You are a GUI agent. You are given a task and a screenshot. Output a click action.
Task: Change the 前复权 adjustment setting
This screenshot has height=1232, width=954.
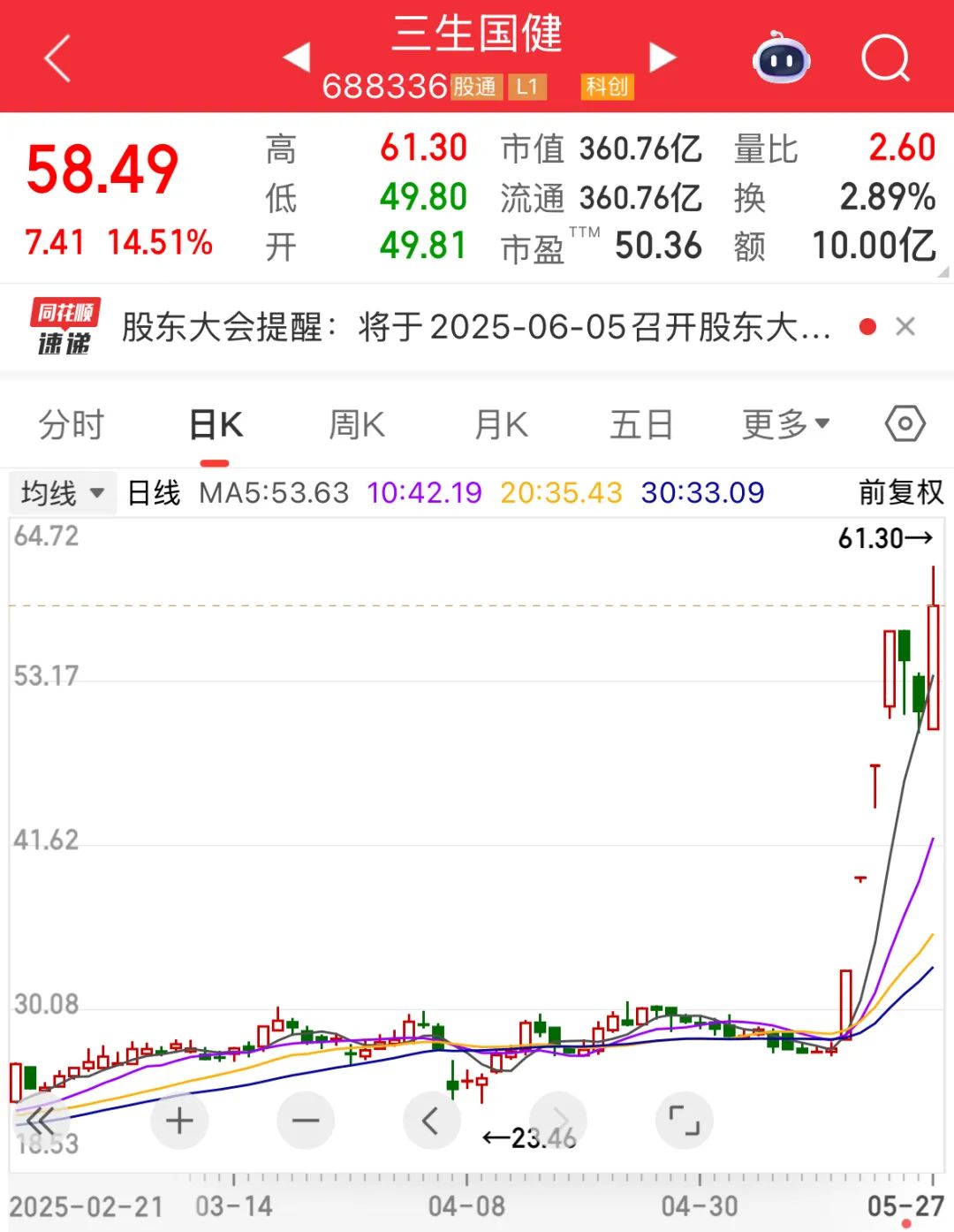point(900,492)
